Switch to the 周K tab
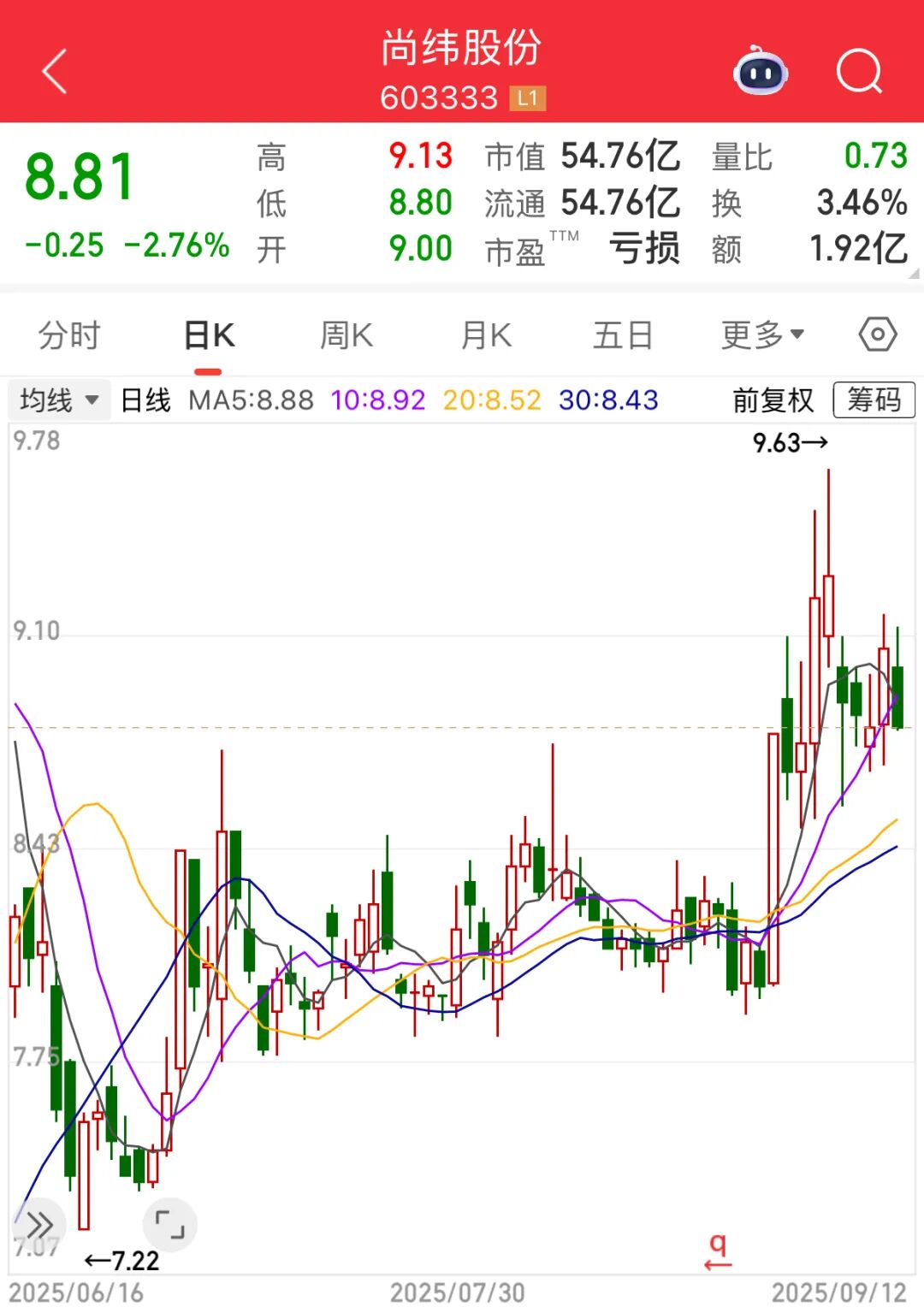 click(x=346, y=335)
